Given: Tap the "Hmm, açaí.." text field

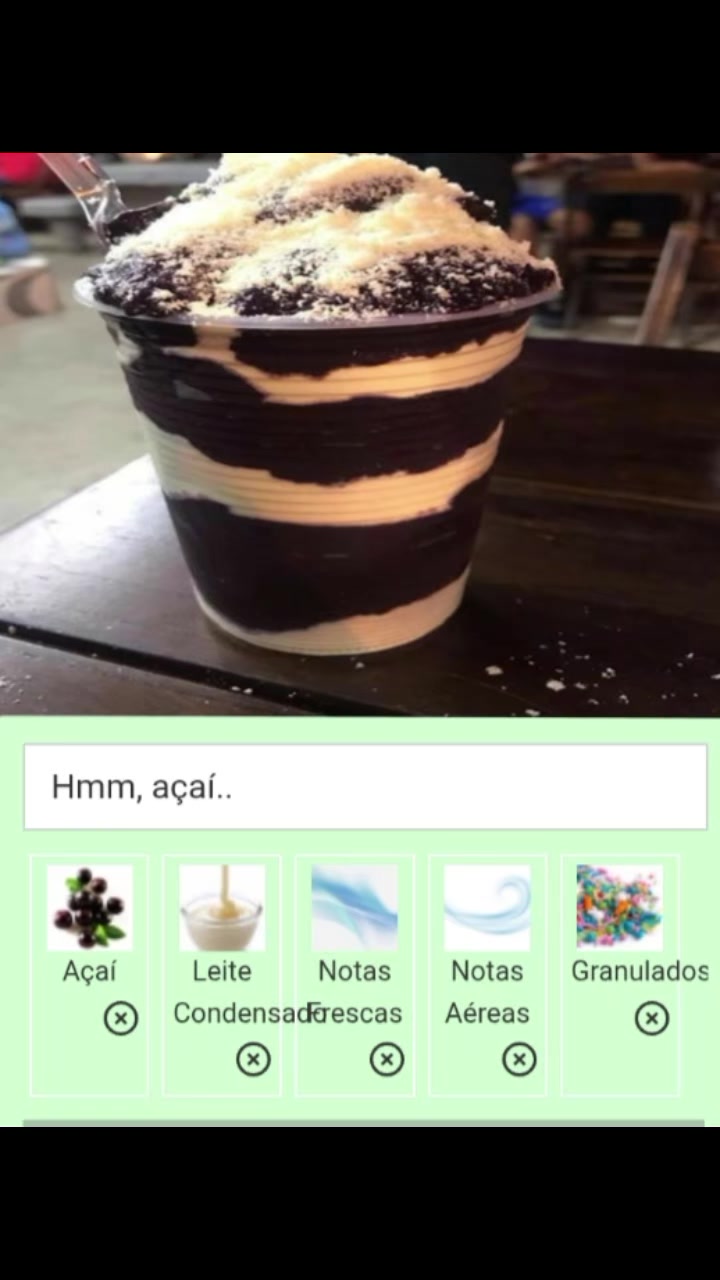Looking at the screenshot, I should (365, 787).
